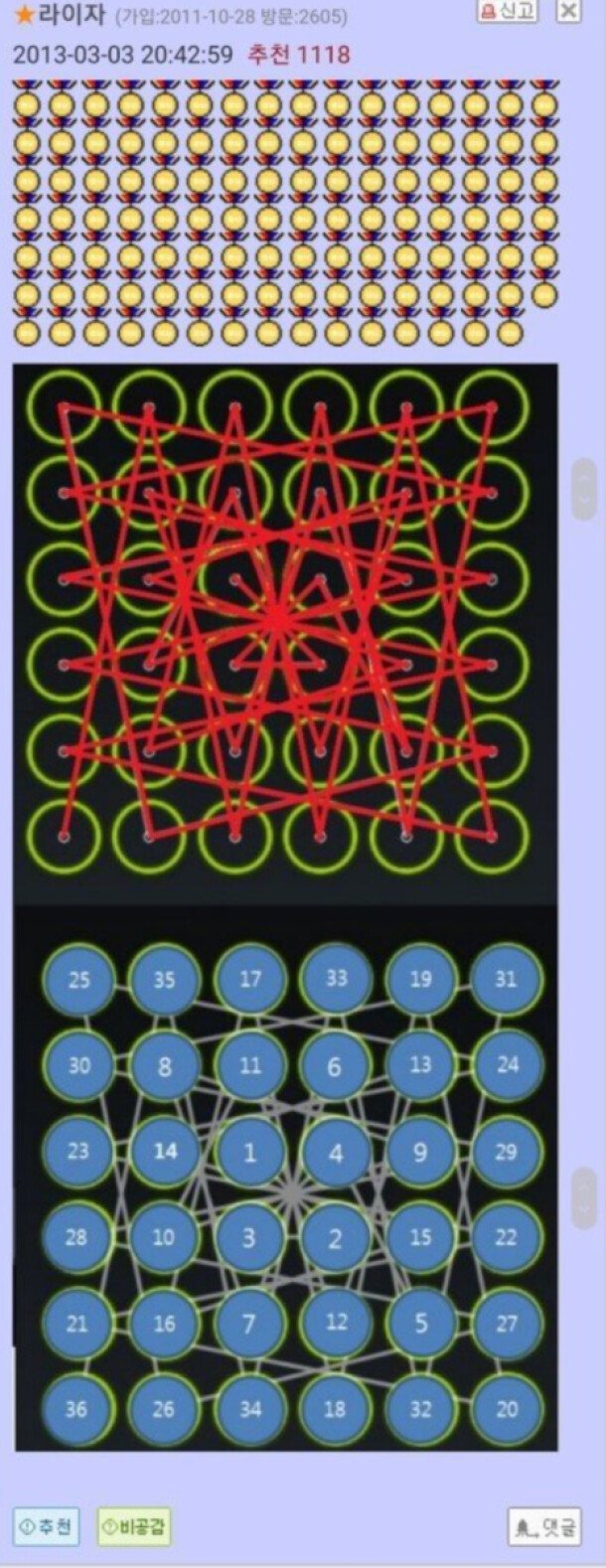Report this post with 신고 button
This screenshot has width=606, height=1568.
click(508, 11)
